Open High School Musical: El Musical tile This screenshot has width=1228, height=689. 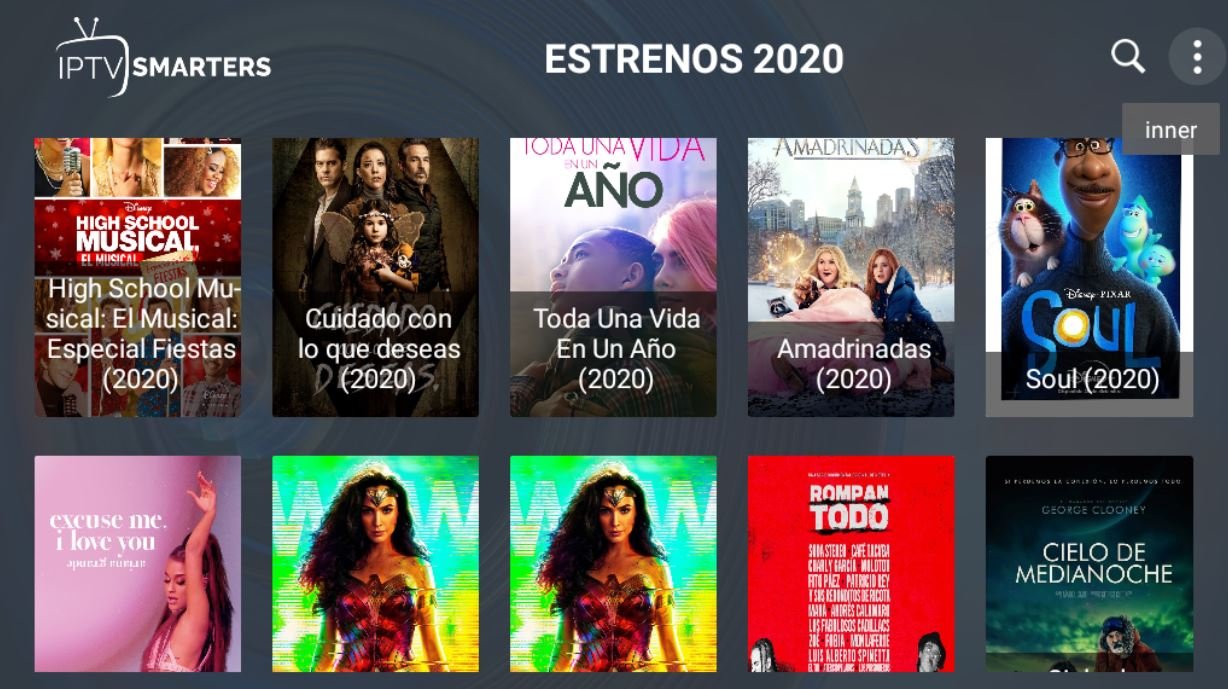point(138,277)
